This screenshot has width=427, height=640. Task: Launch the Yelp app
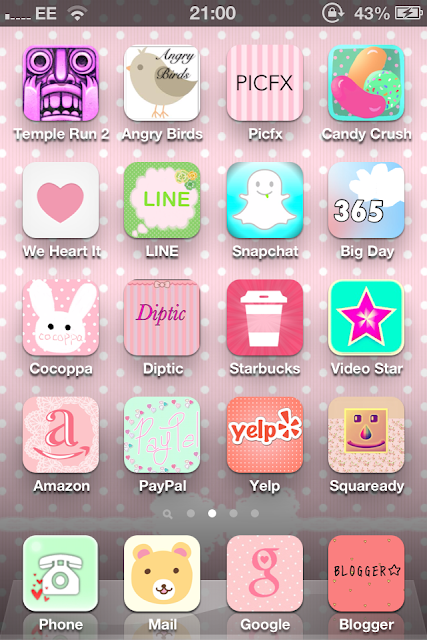[265, 435]
